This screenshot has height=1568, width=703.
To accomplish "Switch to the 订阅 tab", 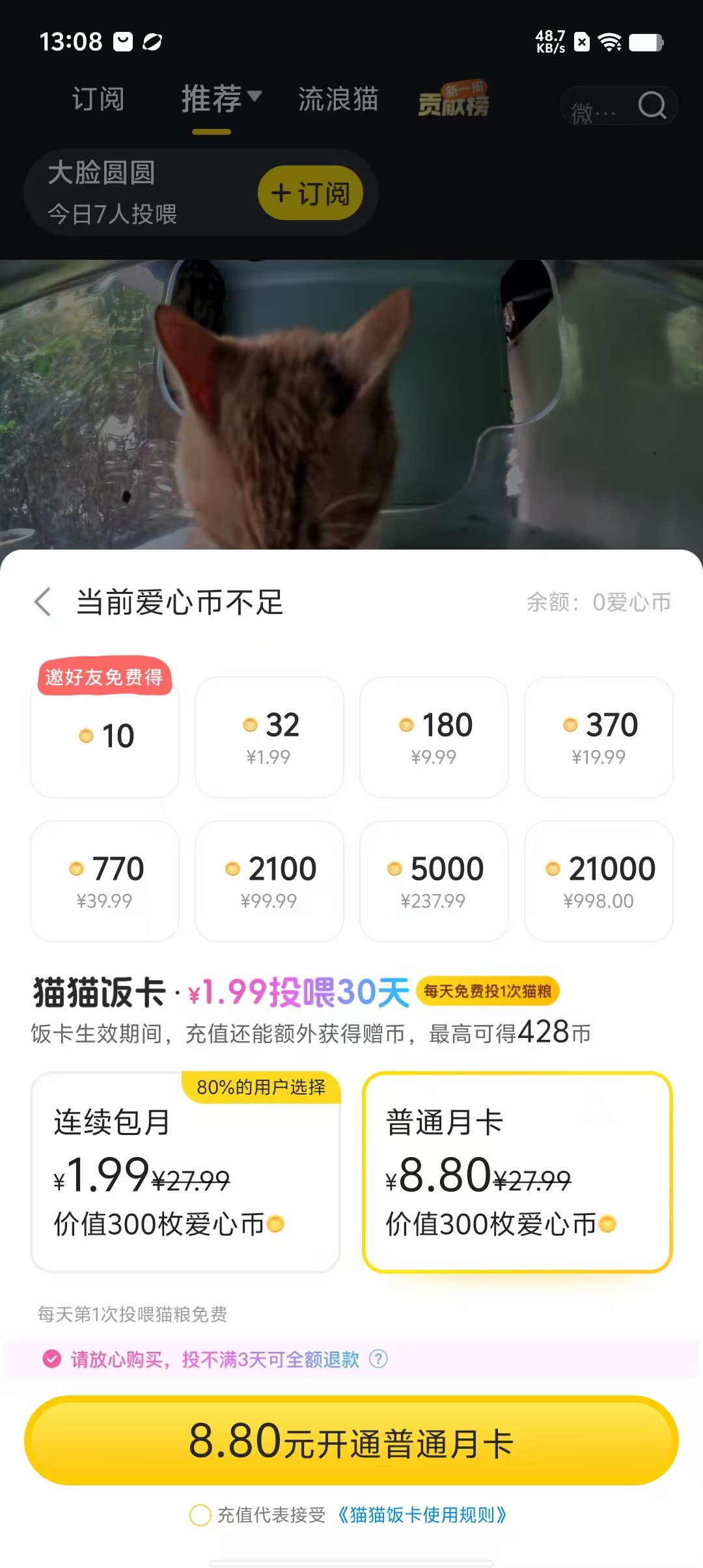I will (x=98, y=100).
